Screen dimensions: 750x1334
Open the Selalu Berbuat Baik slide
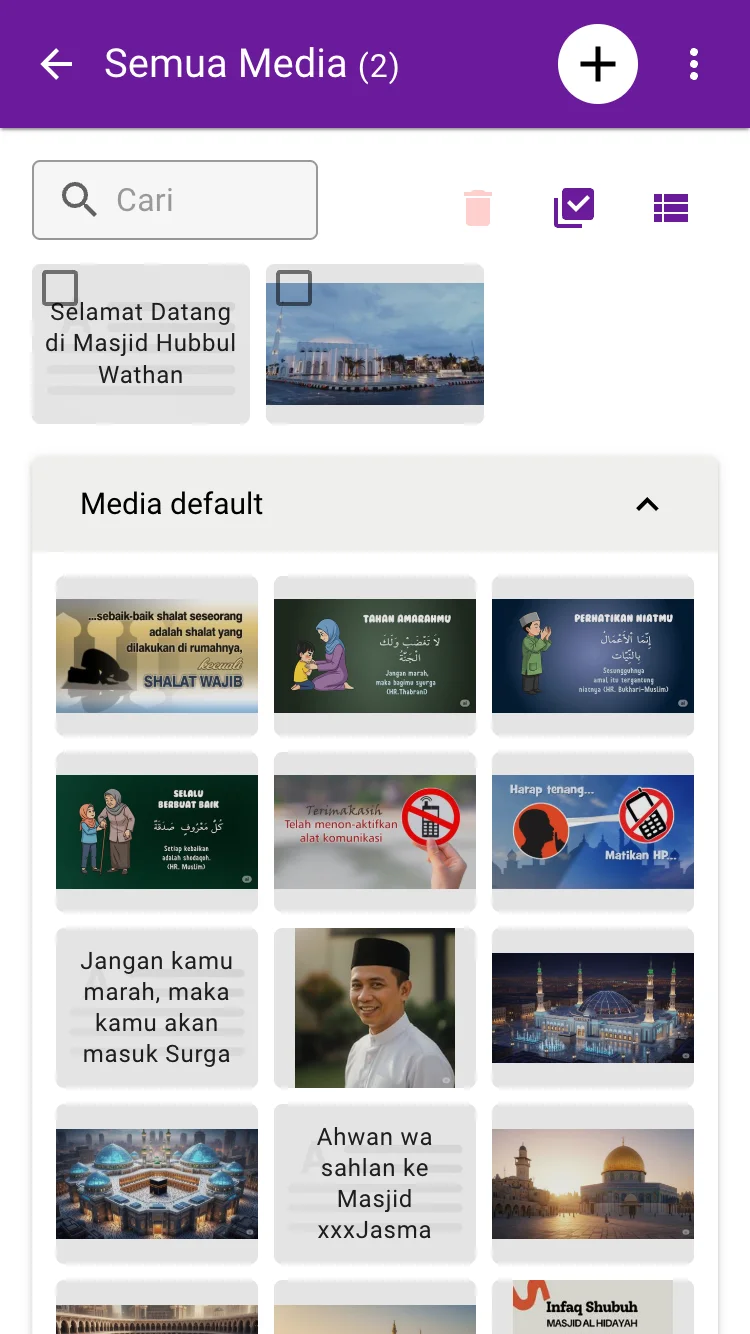[x=157, y=831]
